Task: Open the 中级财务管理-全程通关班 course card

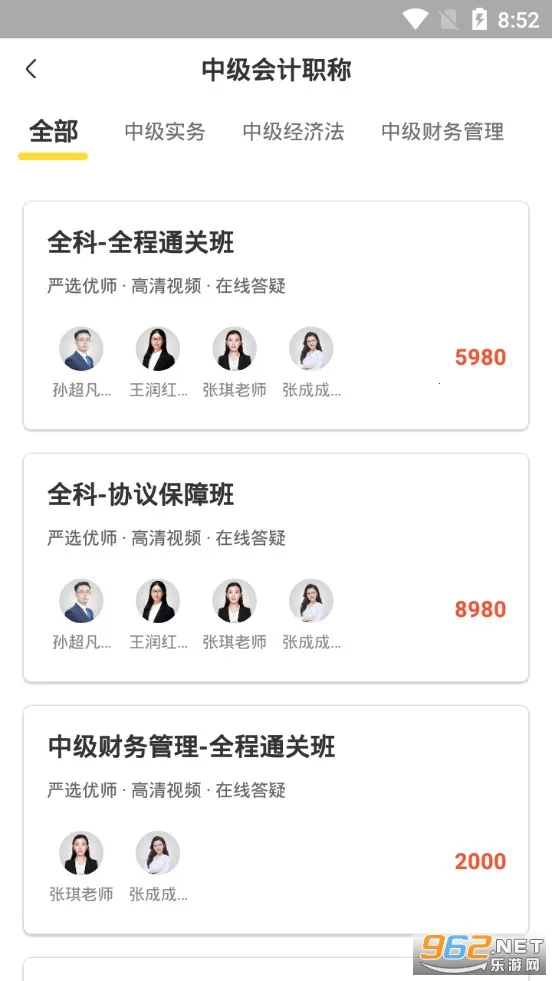Action: coord(276,820)
